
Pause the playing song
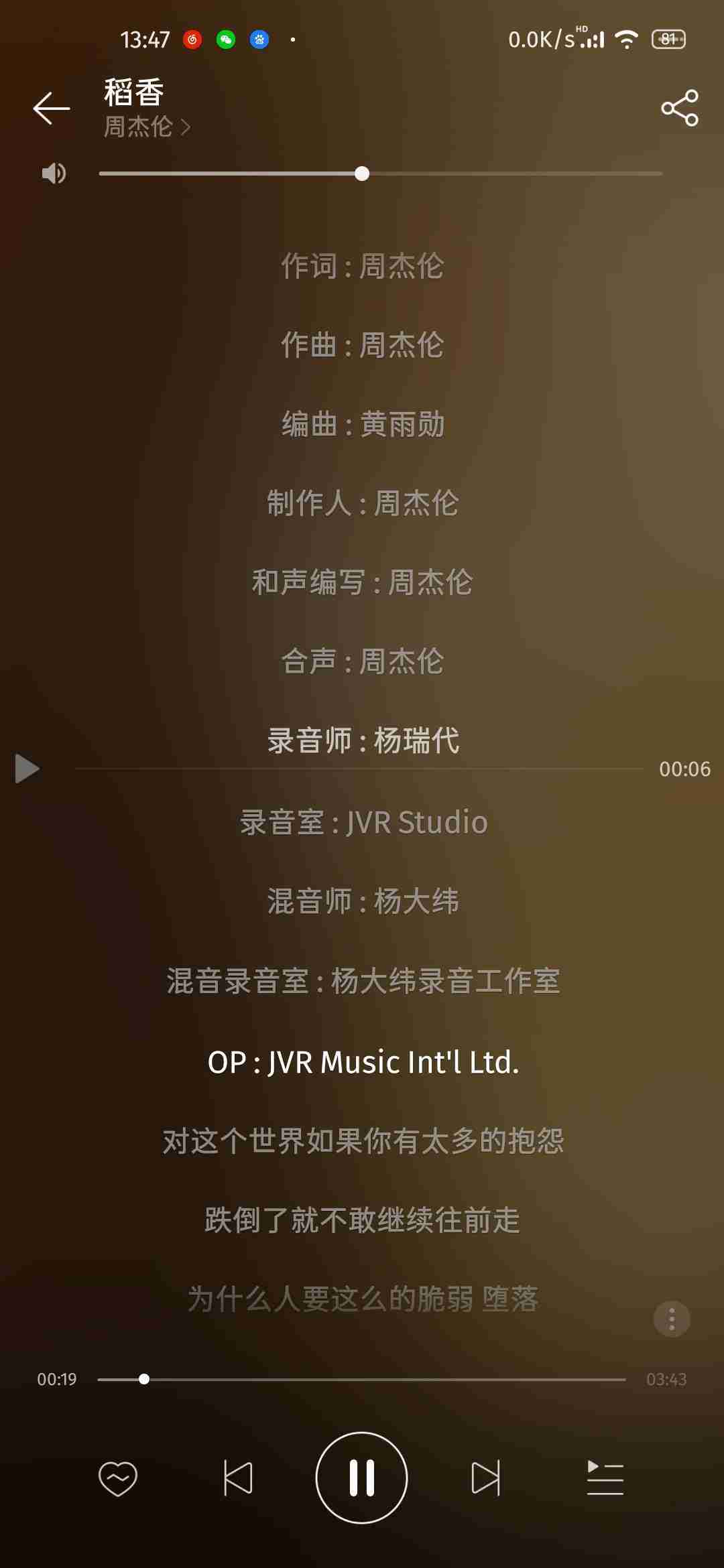pyautogui.click(x=361, y=1478)
